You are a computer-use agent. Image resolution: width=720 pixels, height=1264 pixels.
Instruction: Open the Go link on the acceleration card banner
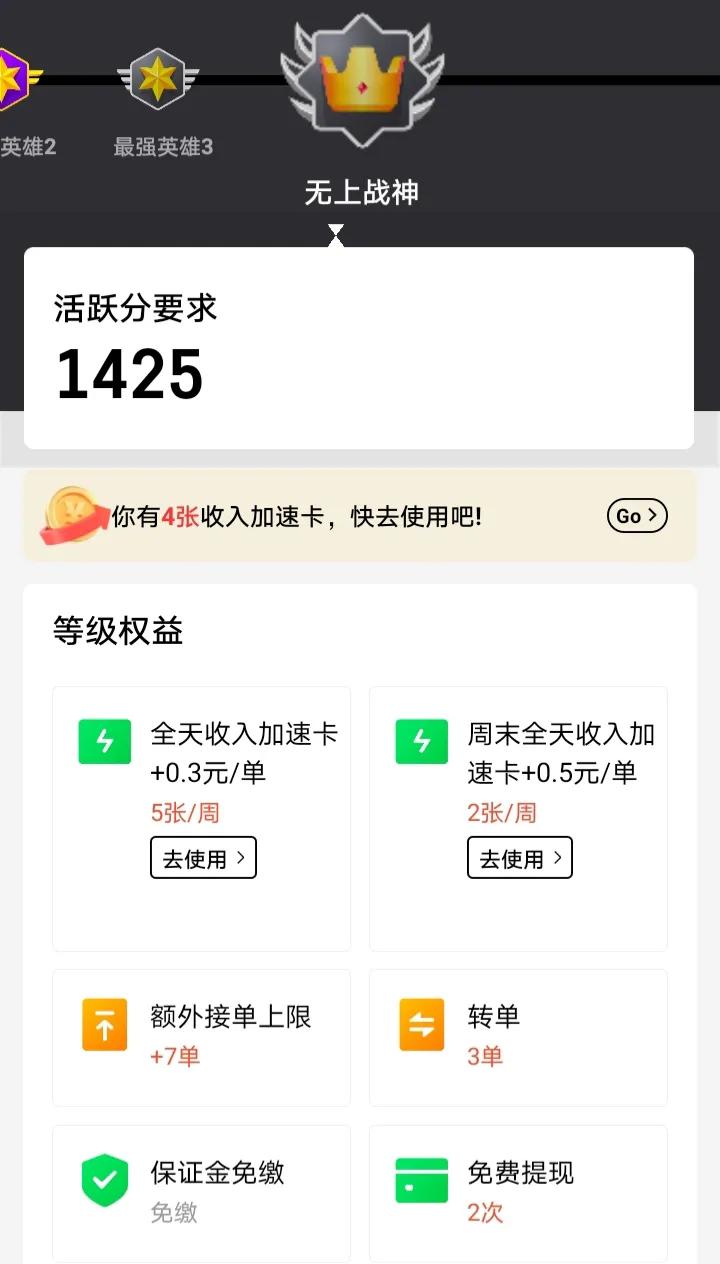coord(636,516)
